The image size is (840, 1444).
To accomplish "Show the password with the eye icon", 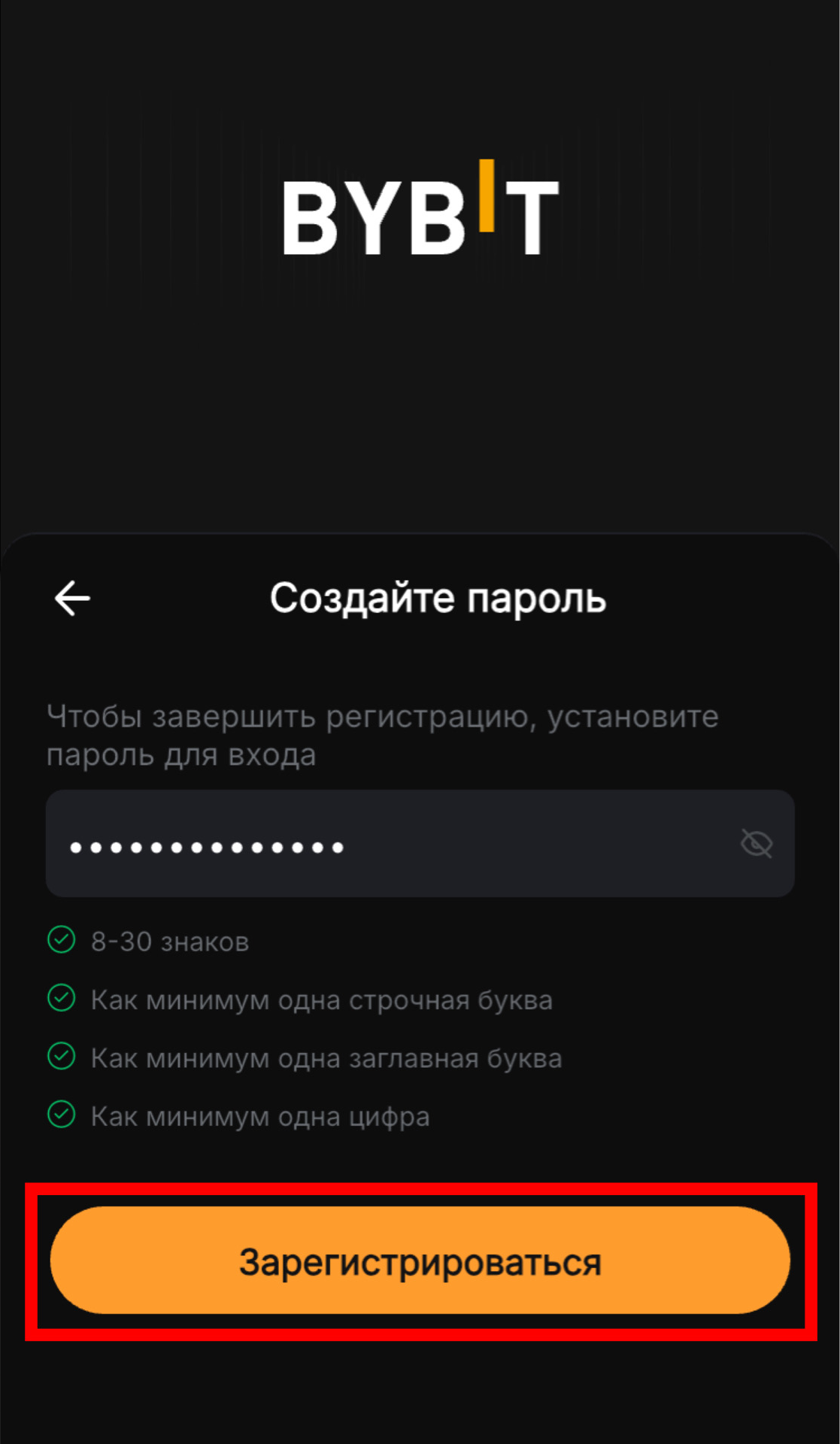I will click(x=757, y=844).
